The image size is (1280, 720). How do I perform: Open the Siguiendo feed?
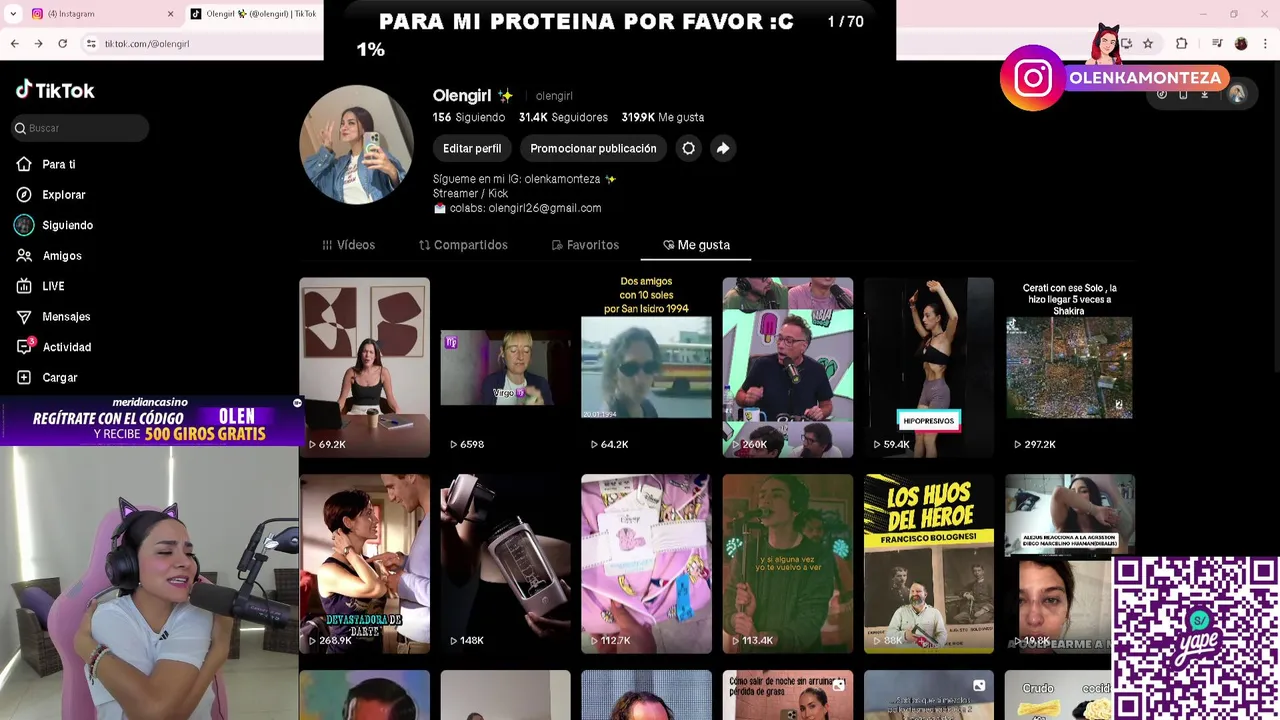[x=67, y=225]
